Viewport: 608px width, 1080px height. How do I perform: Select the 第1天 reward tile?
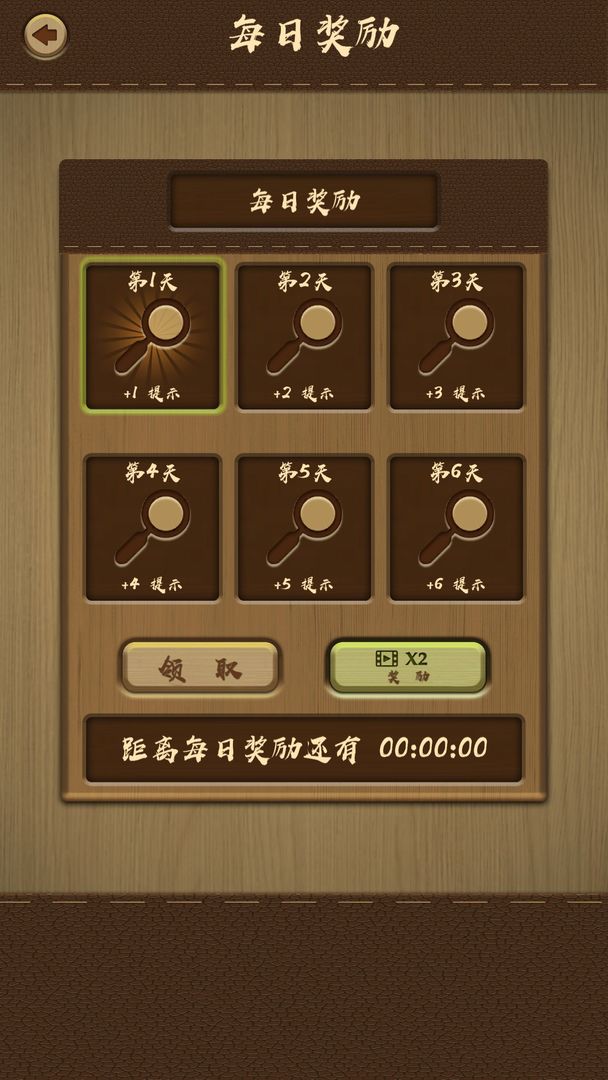pyautogui.click(x=153, y=336)
